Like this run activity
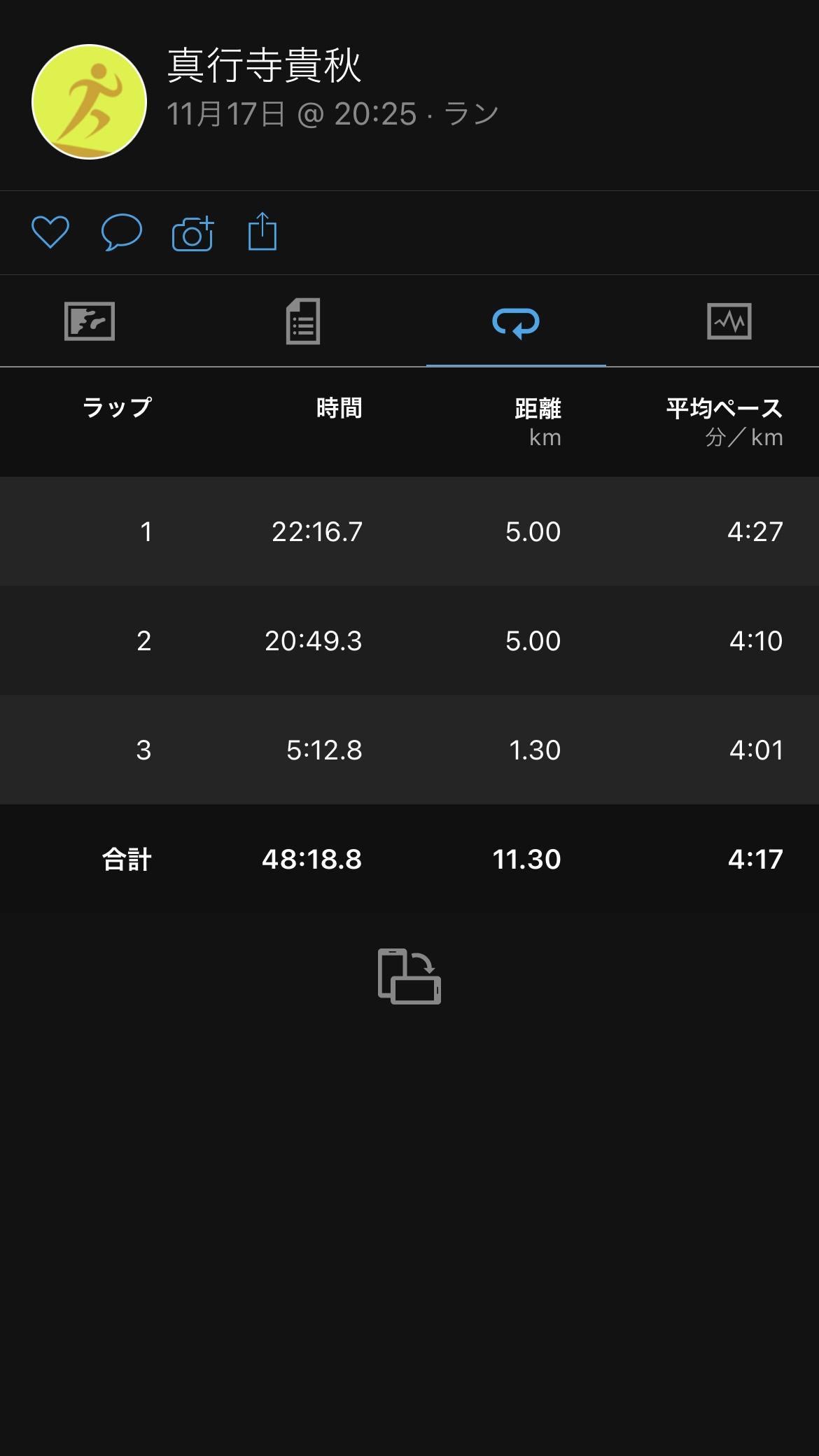The height and width of the screenshot is (1456, 819). click(x=50, y=232)
